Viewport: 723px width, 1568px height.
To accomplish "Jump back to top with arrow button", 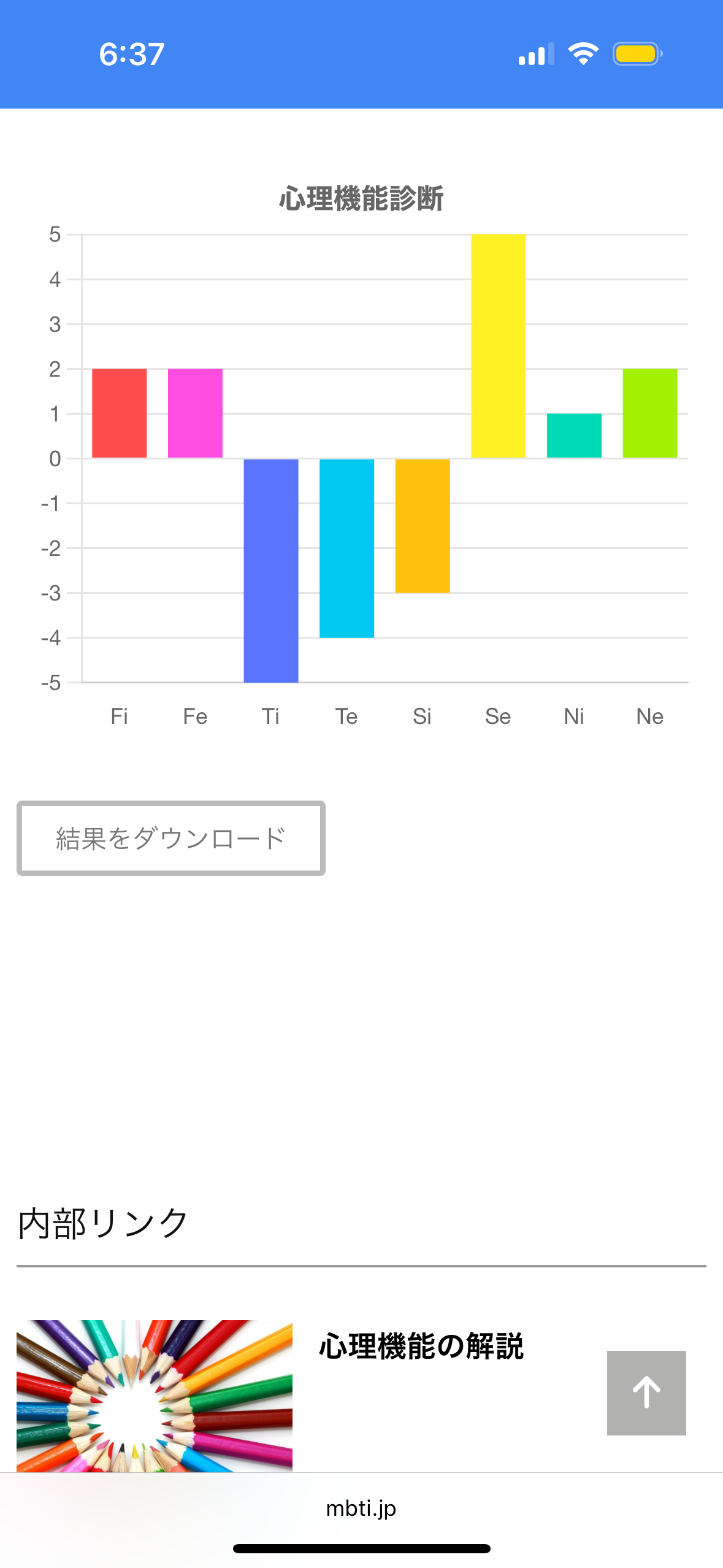I will click(x=646, y=1393).
